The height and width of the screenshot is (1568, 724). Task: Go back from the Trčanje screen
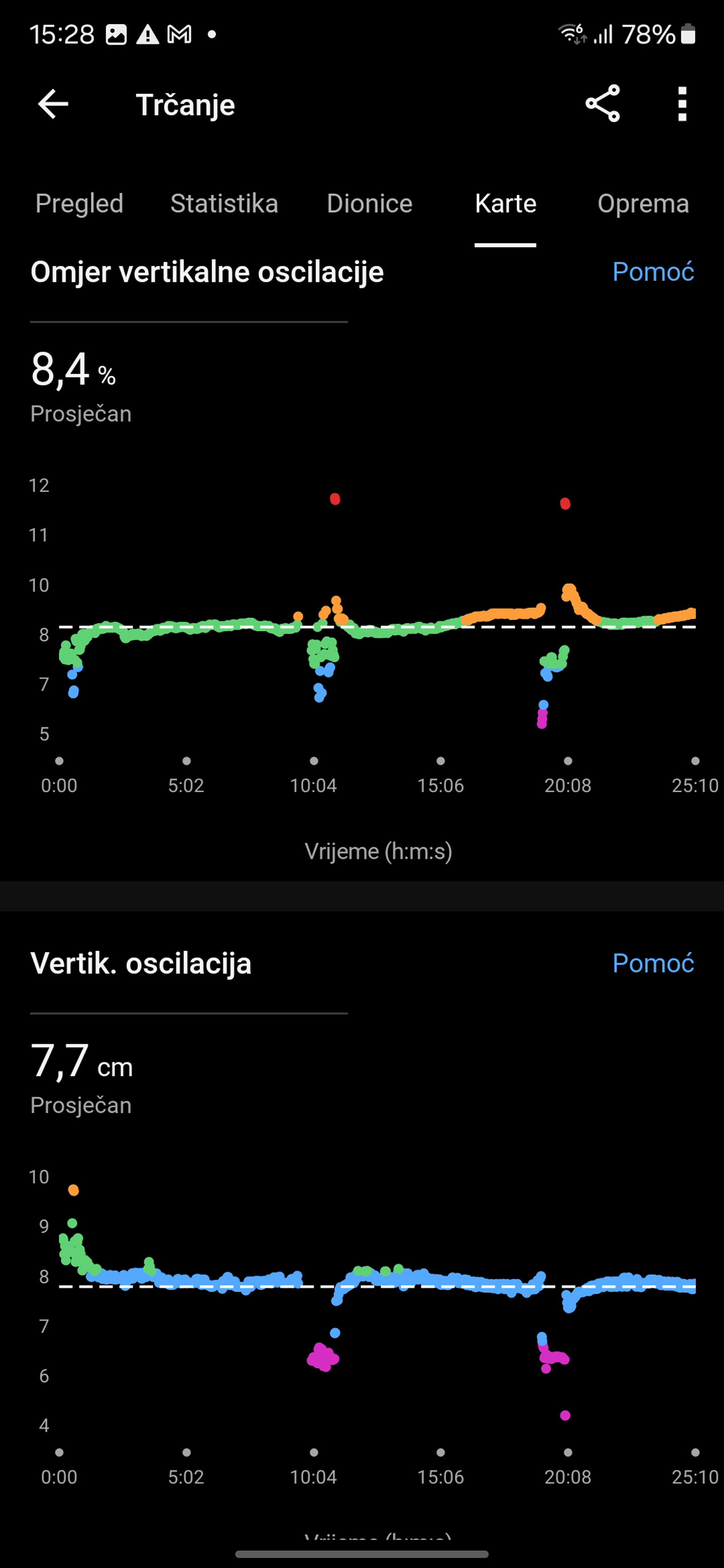(x=53, y=104)
